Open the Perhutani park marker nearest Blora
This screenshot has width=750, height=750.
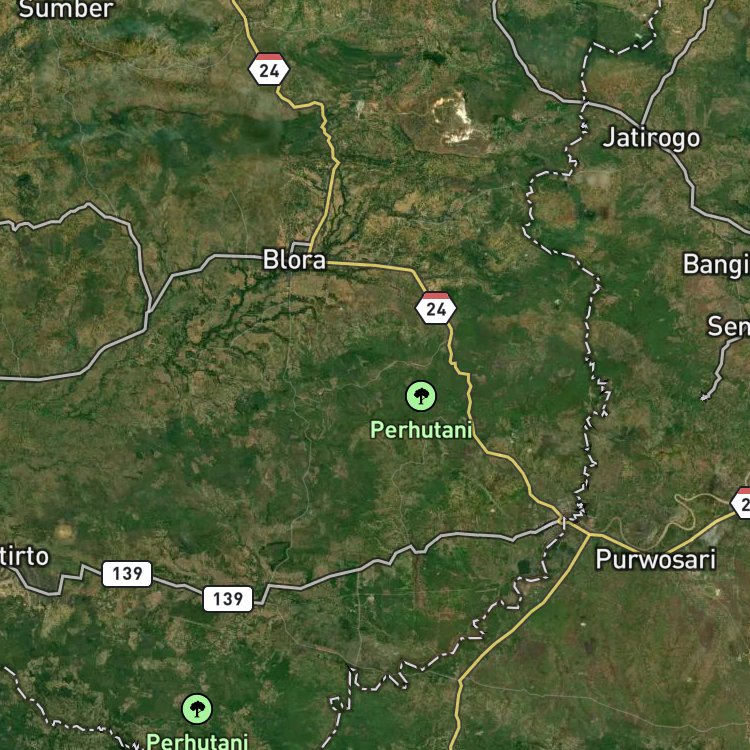(421, 396)
